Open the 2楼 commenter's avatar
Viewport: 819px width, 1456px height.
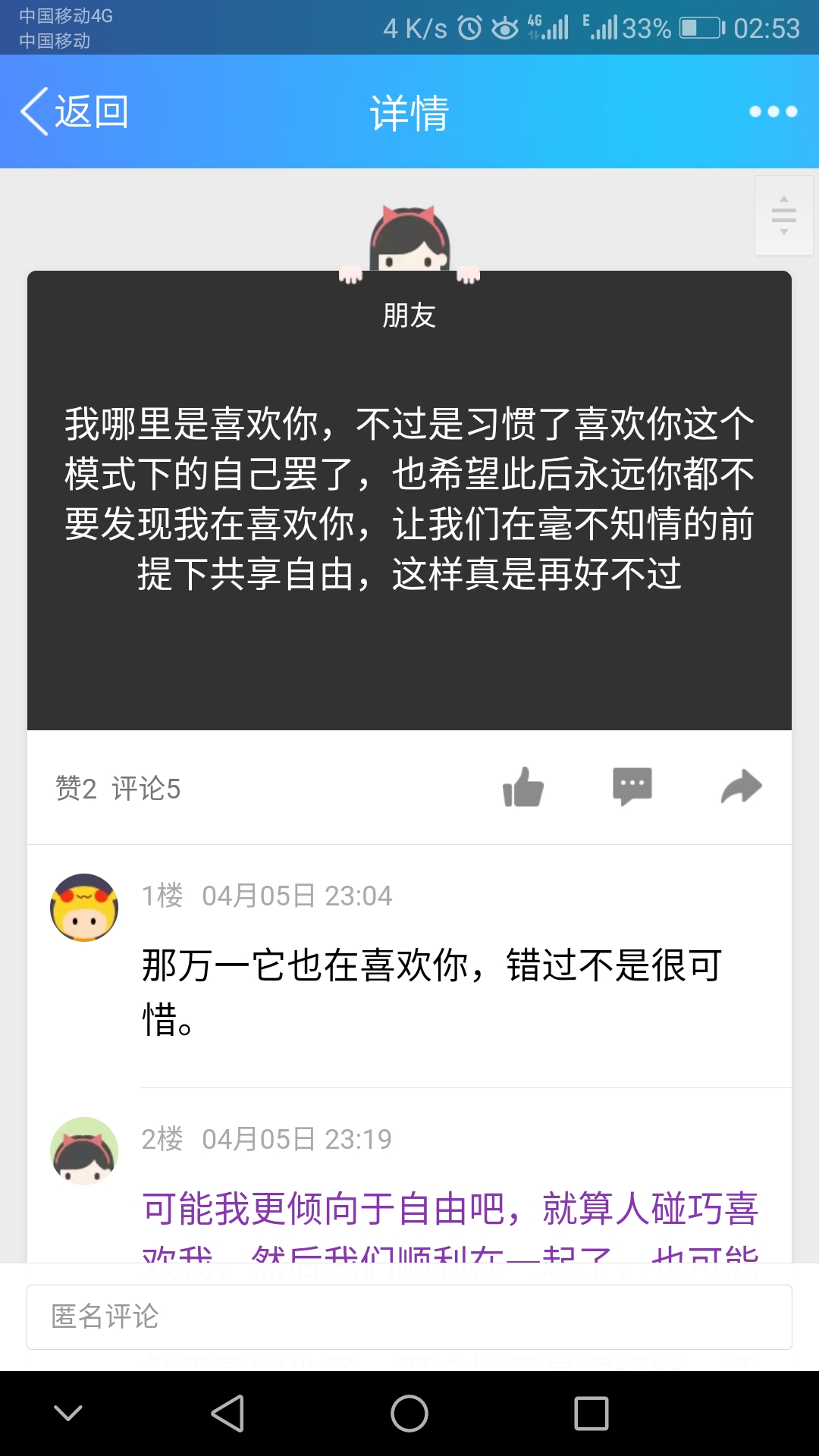(x=84, y=1150)
